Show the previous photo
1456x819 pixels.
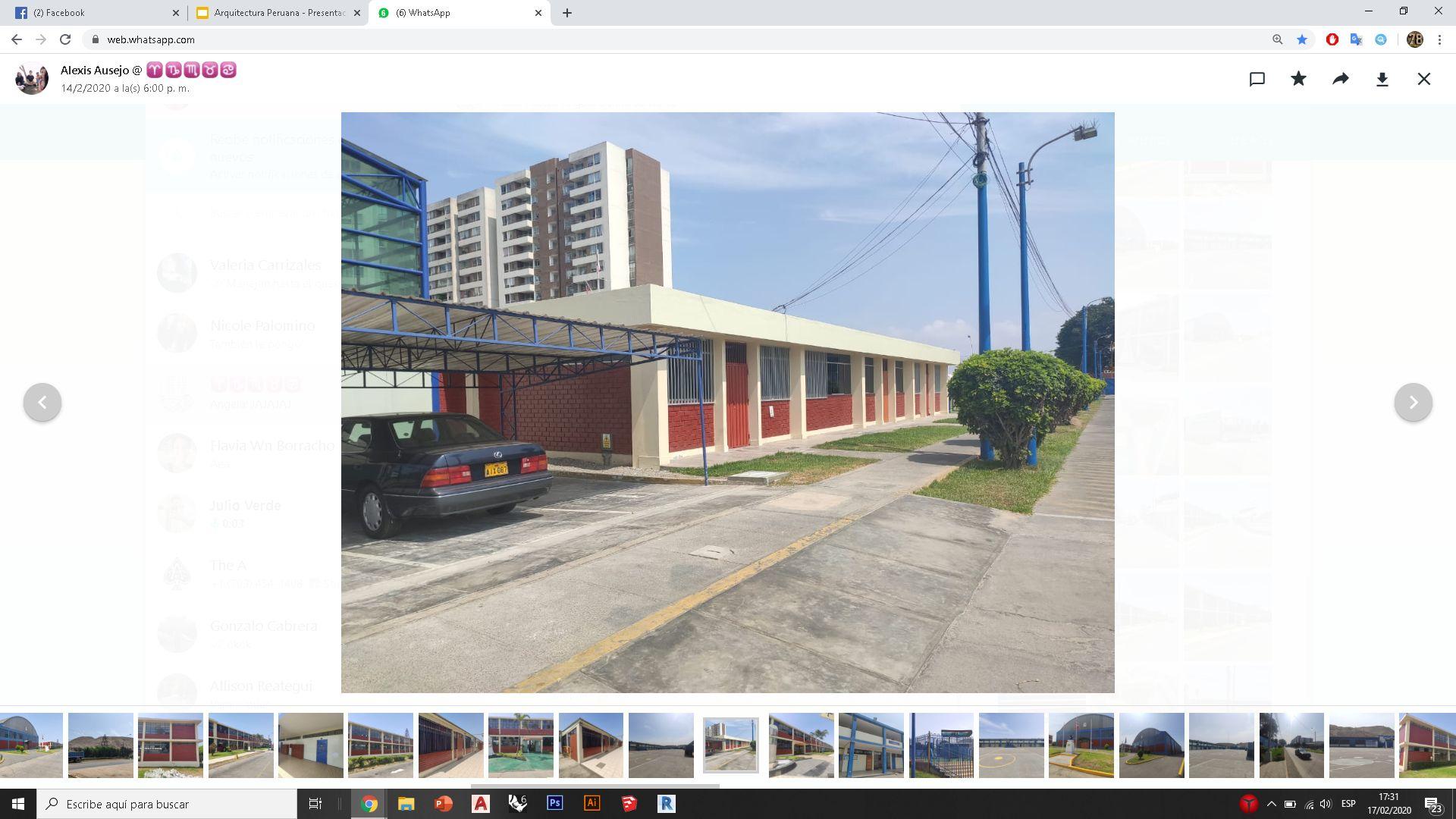[42, 402]
